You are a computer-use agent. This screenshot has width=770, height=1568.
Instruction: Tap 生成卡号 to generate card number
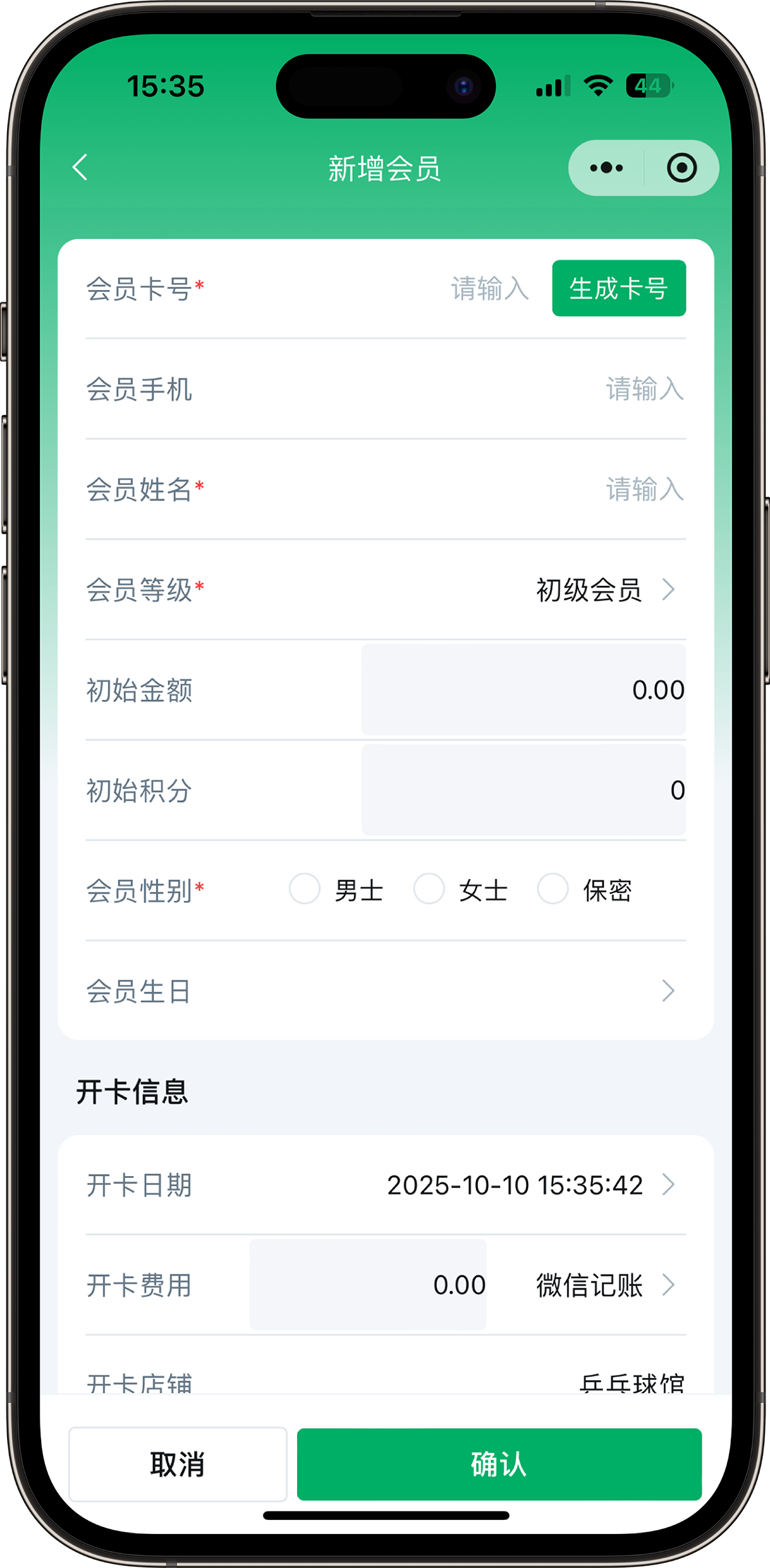coord(619,288)
